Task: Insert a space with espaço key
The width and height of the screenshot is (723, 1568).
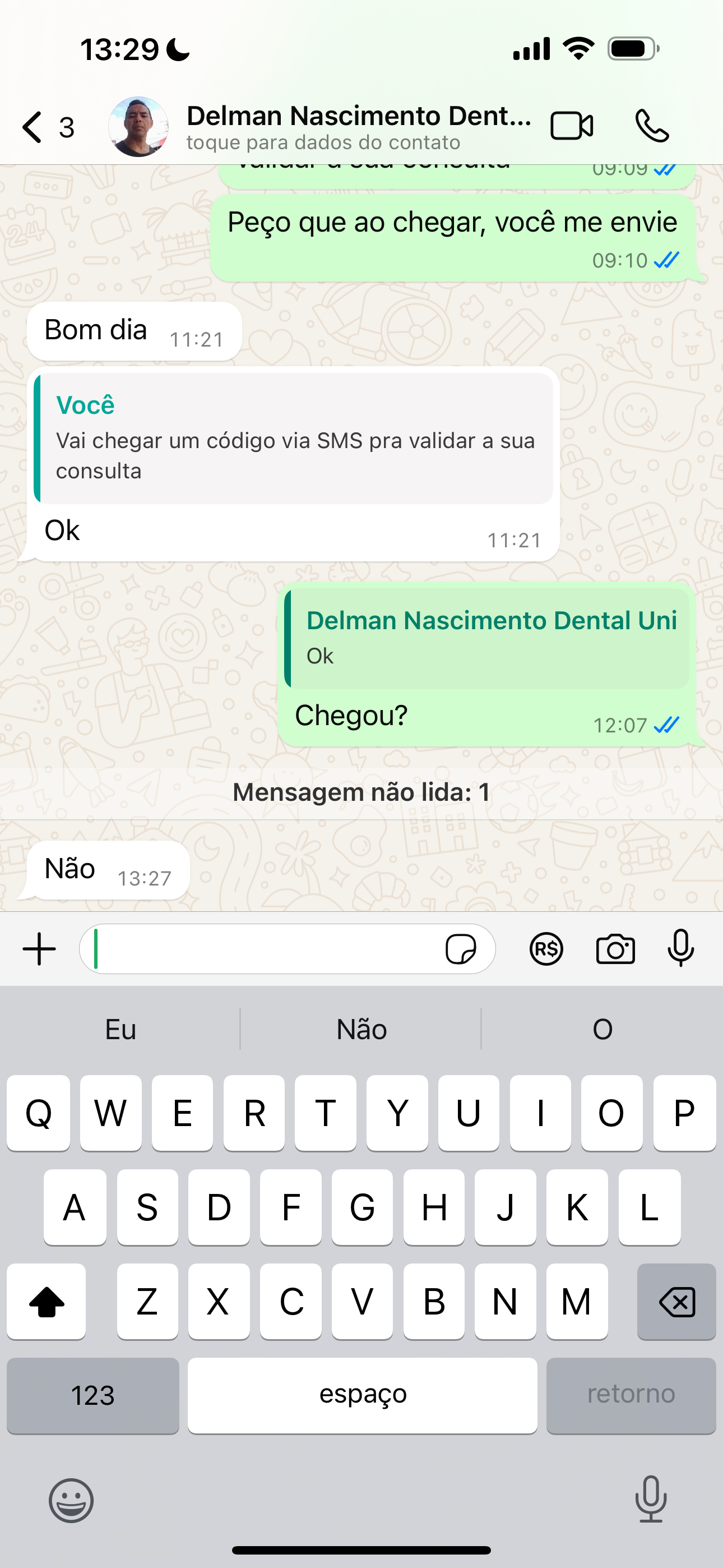Action: [362, 1395]
